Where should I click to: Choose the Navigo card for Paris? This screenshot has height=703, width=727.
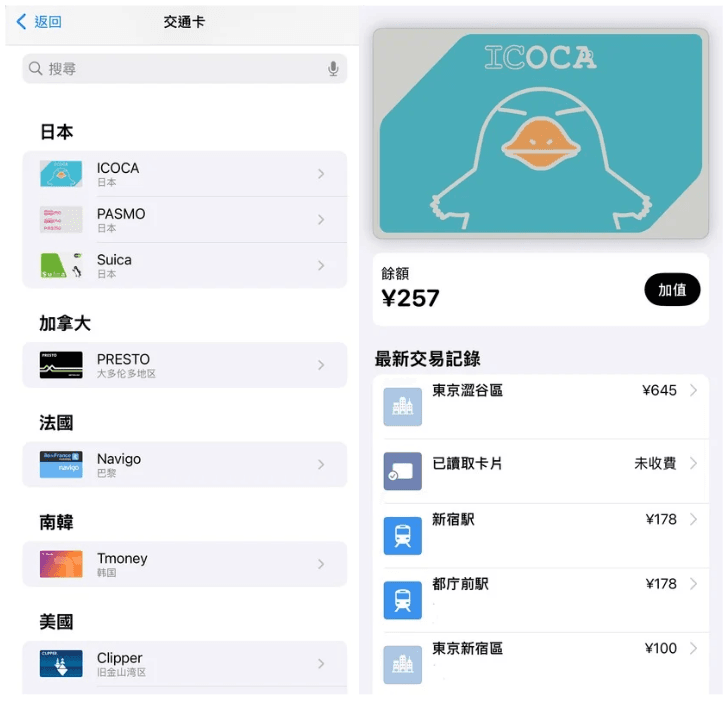(x=185, y=465)
